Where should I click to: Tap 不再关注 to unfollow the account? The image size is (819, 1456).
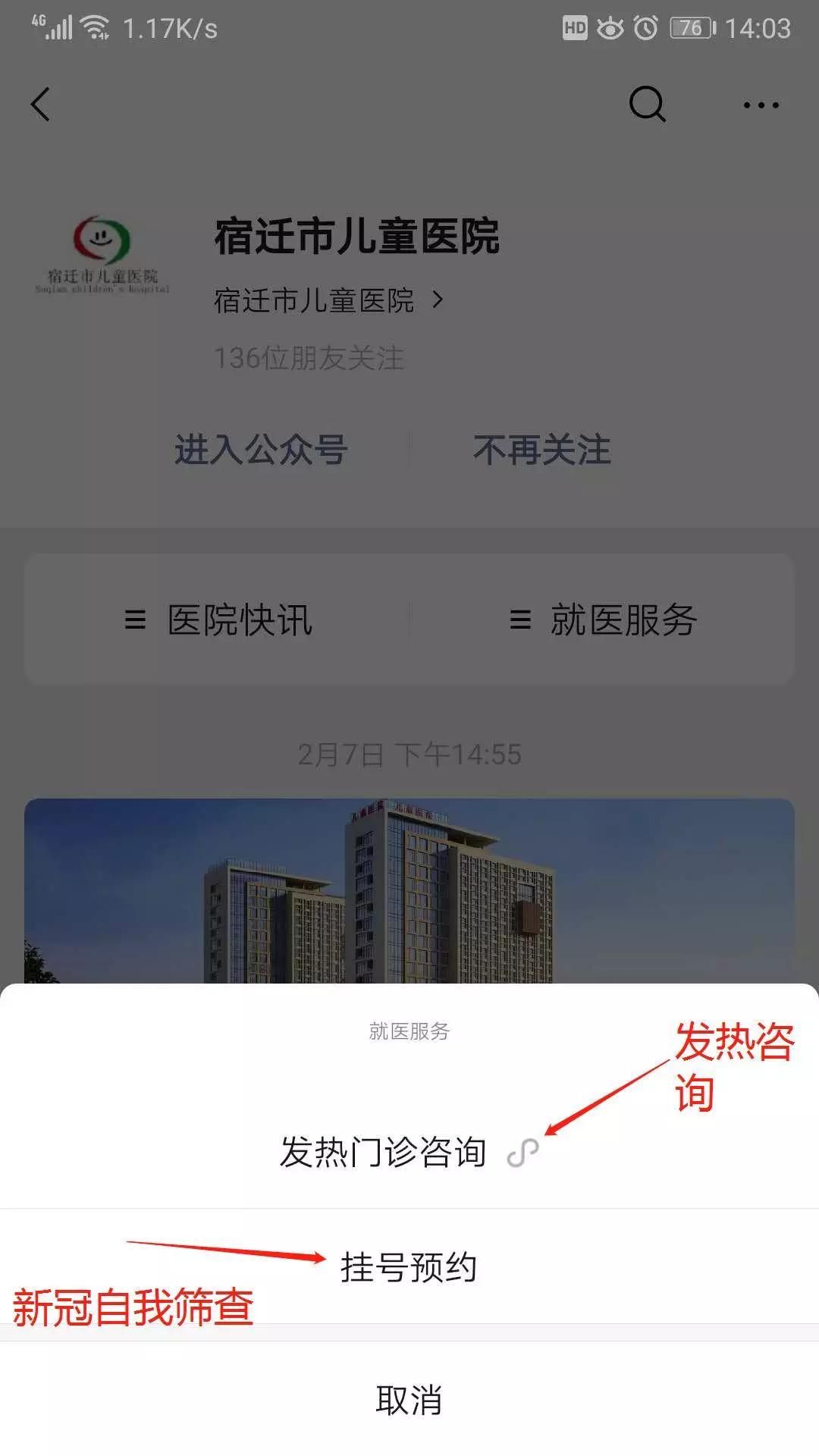(x=541, y=451)
